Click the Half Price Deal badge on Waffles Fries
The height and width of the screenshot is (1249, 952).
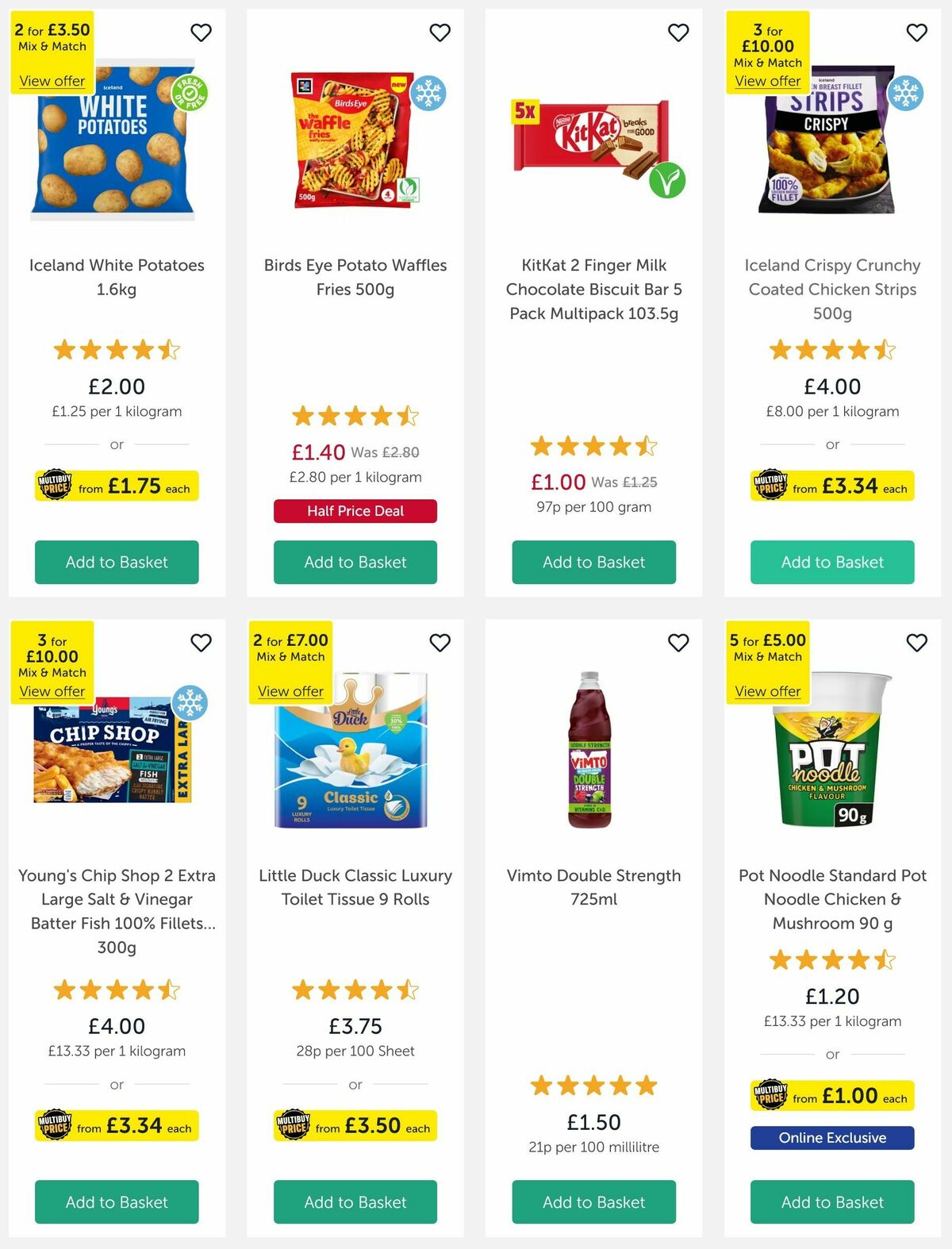(x=355, y=511)
